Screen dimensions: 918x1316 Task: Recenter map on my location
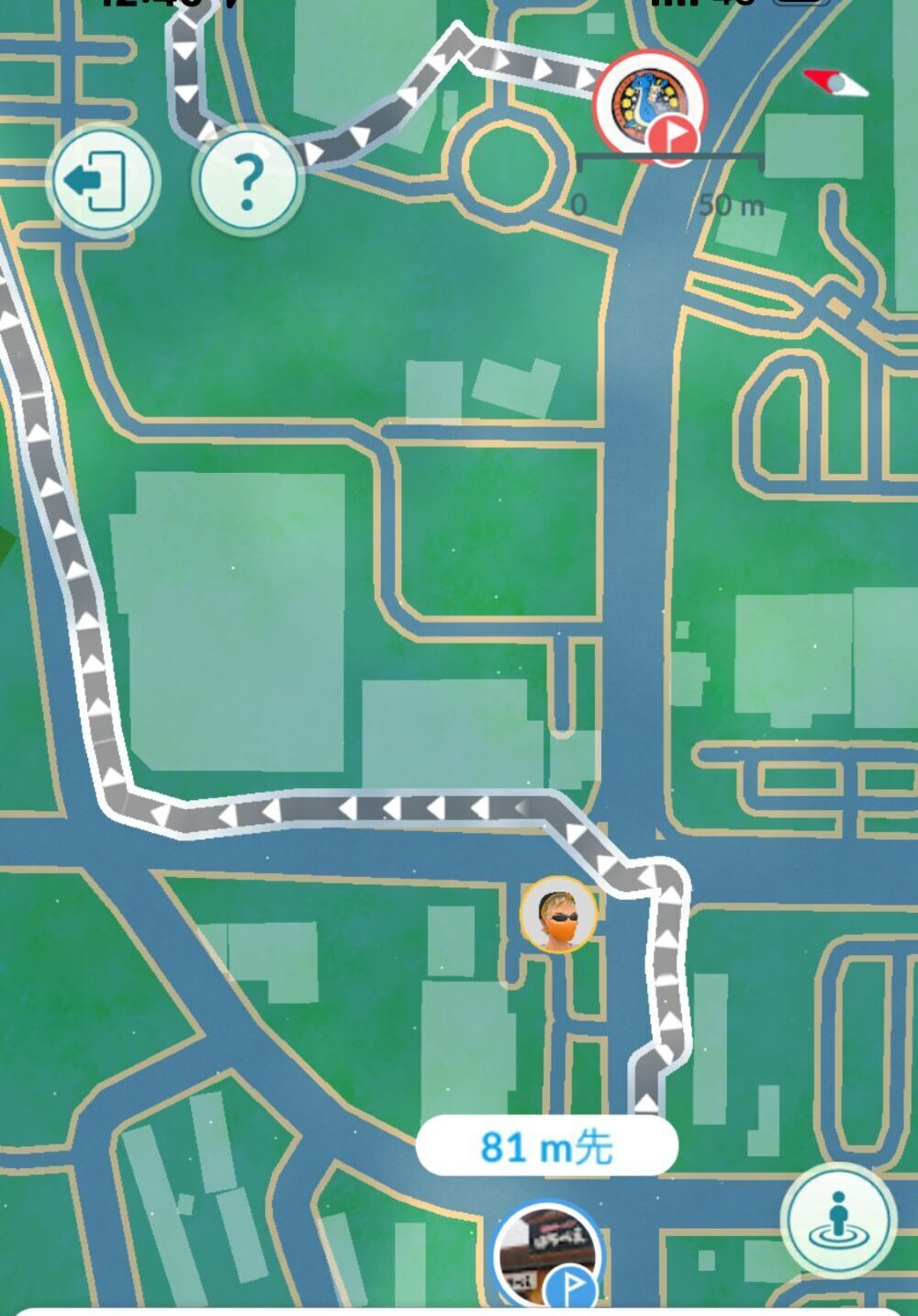pyautogui.click(x=837, y=1220)
